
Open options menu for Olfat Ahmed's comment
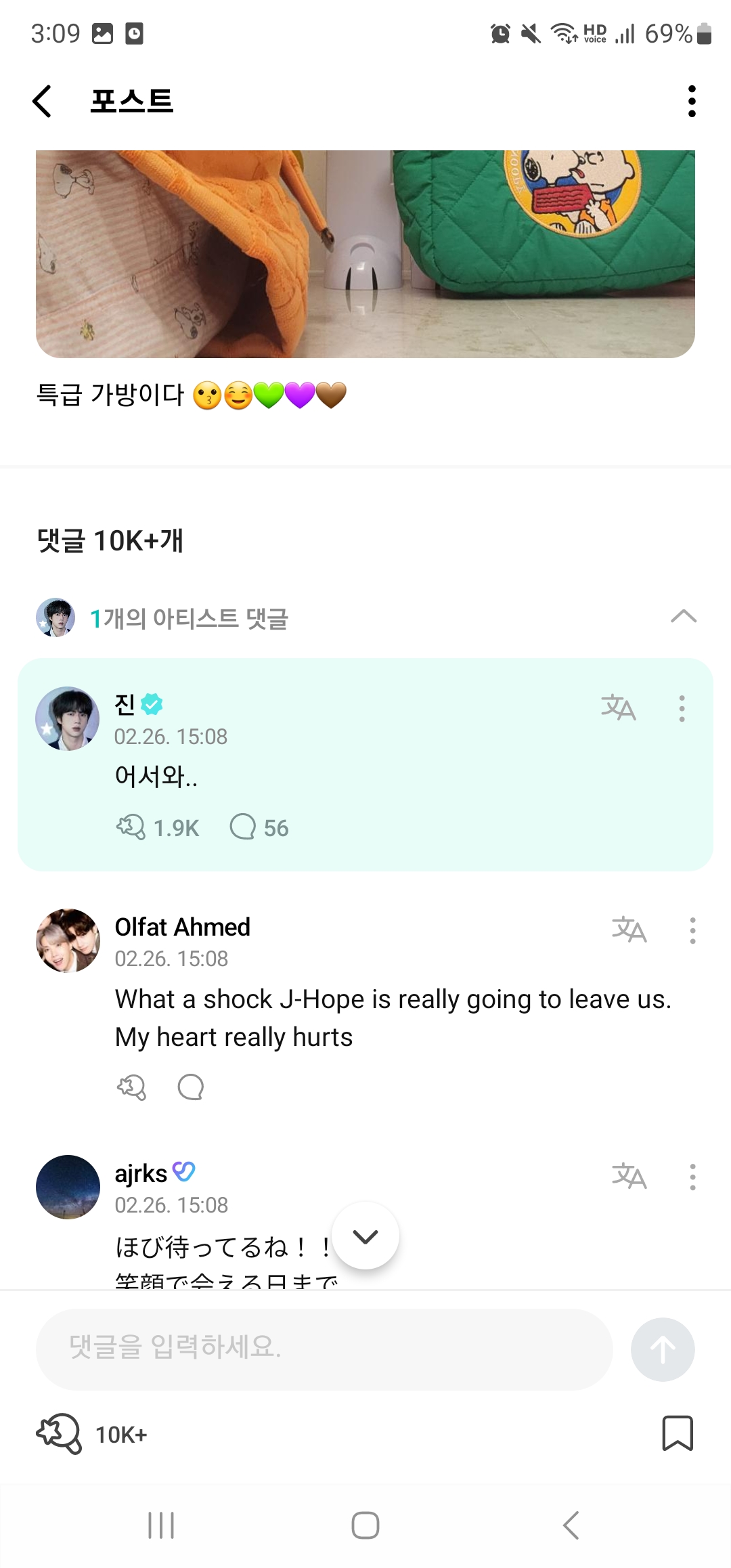(x=692, y=931)
